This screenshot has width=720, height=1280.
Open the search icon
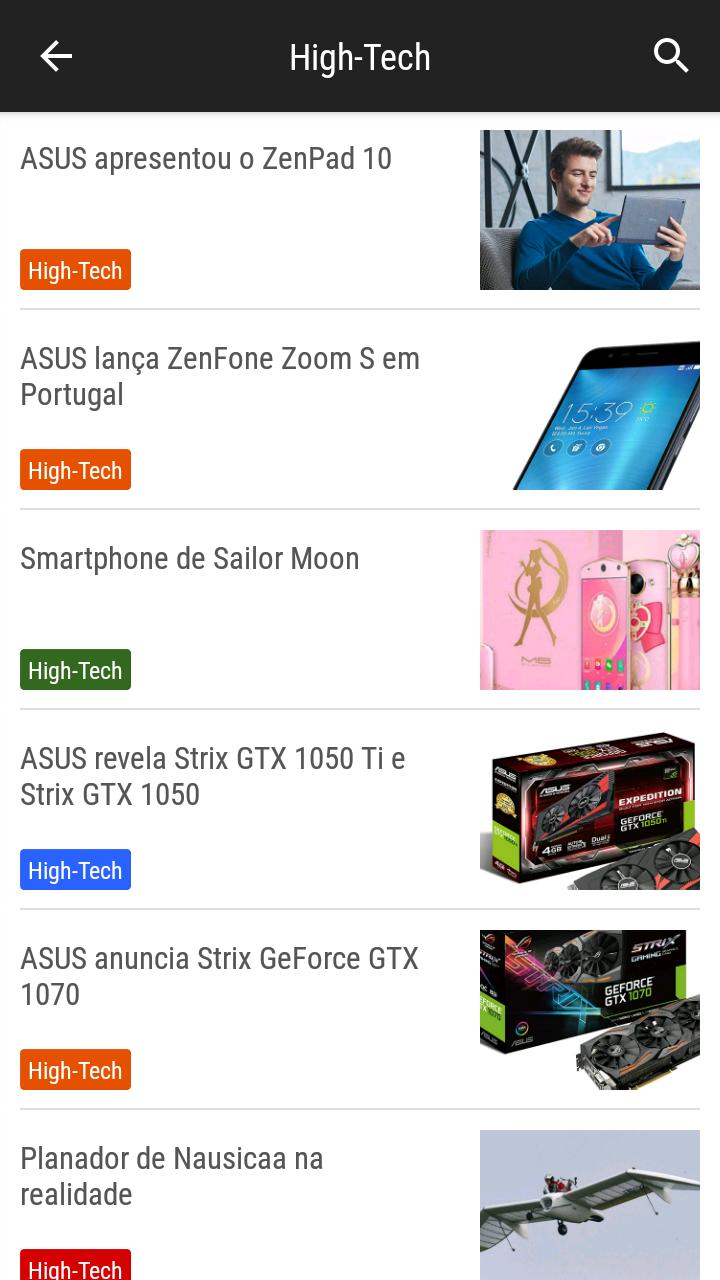click(671, 56)
